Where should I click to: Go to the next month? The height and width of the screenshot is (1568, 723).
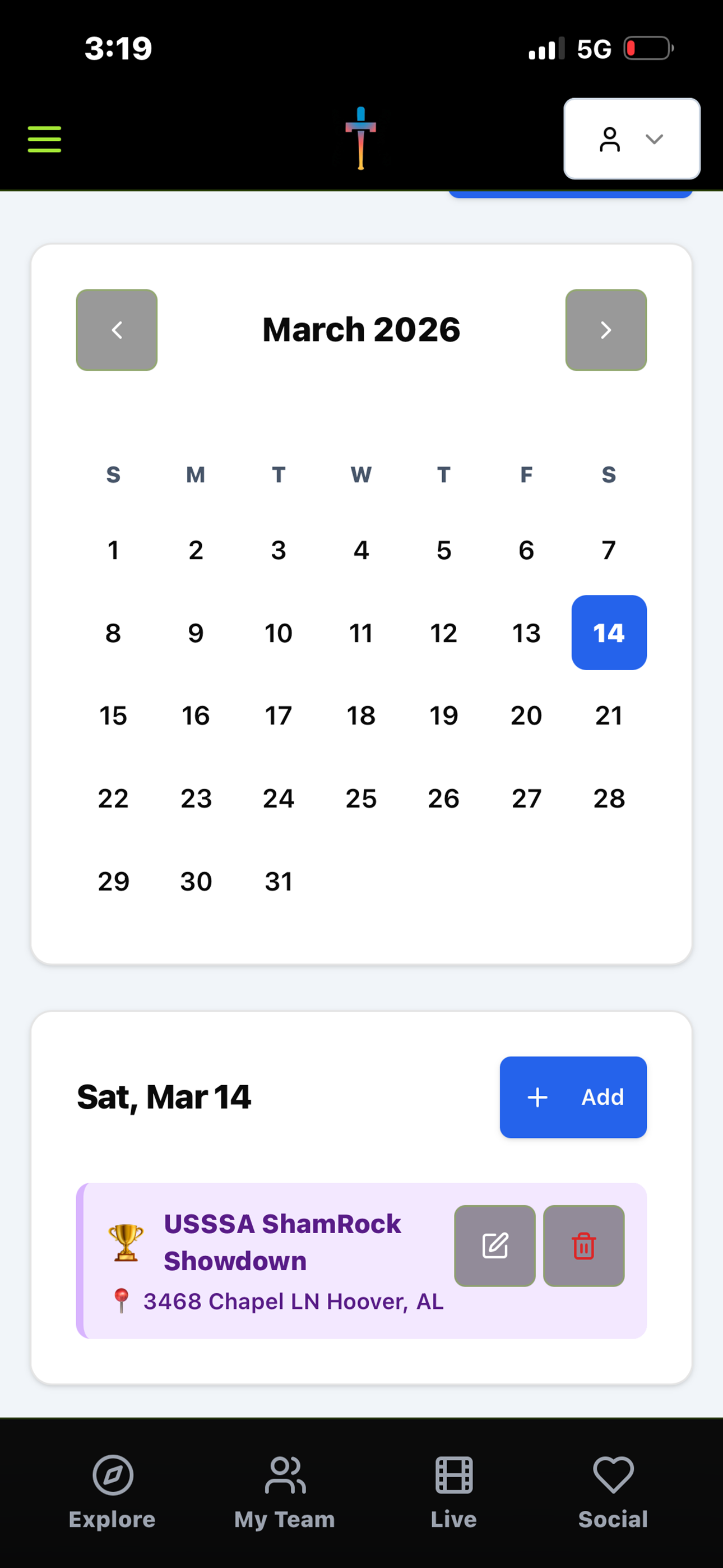pos(605,330)
